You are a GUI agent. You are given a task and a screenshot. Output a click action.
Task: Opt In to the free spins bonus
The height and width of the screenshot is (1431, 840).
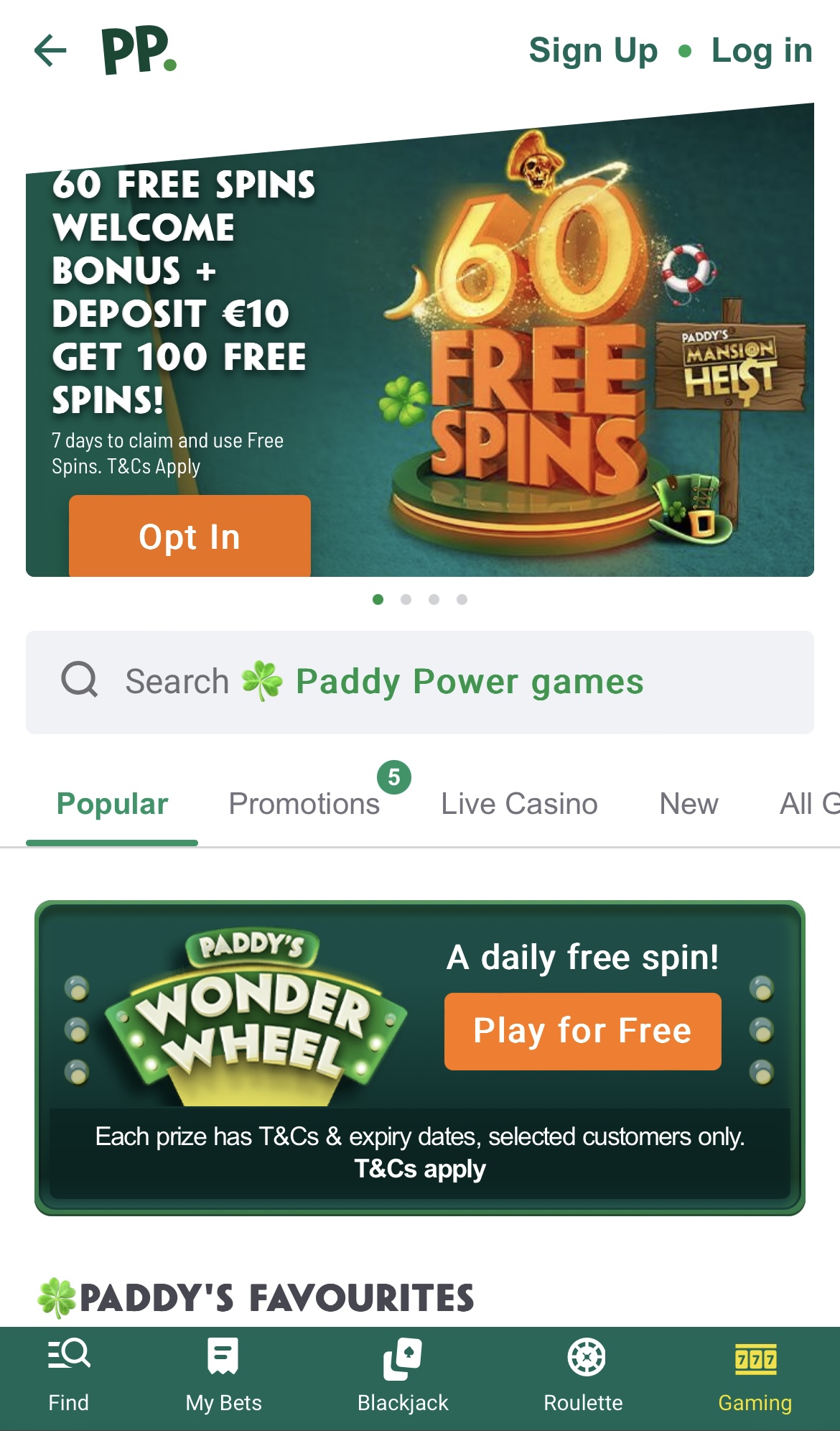[x=190, y=537]
